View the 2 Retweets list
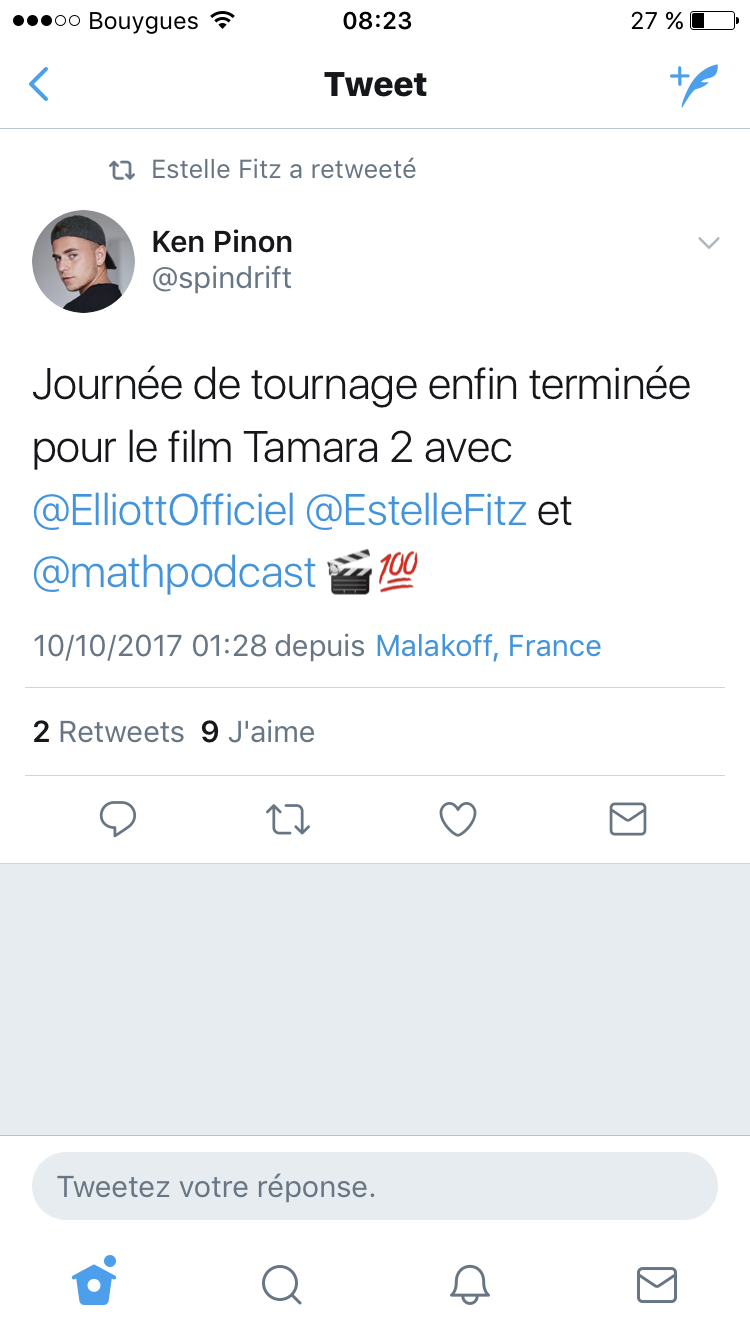Viewport: 750px width, 1334px height. coord(109,732)
